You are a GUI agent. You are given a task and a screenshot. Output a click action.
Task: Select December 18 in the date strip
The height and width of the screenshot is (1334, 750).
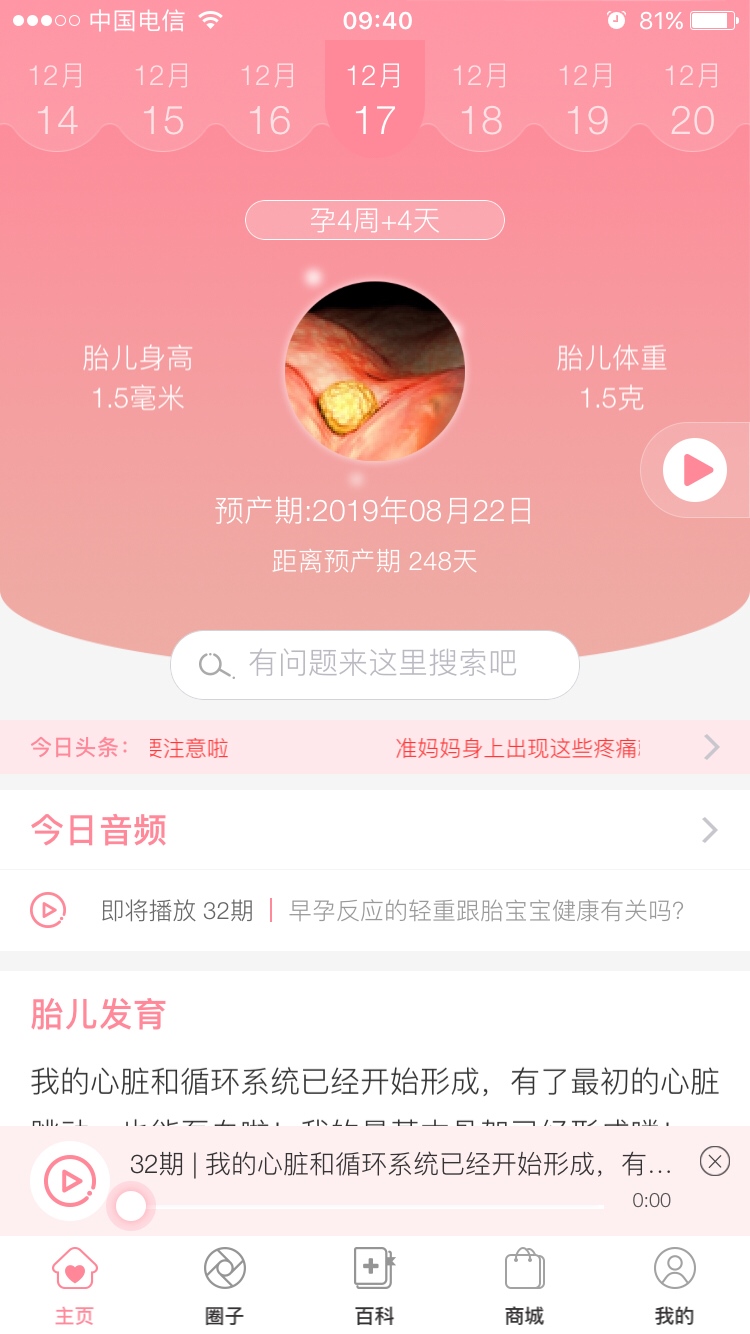pyautogui.click(x=481, y=100)
